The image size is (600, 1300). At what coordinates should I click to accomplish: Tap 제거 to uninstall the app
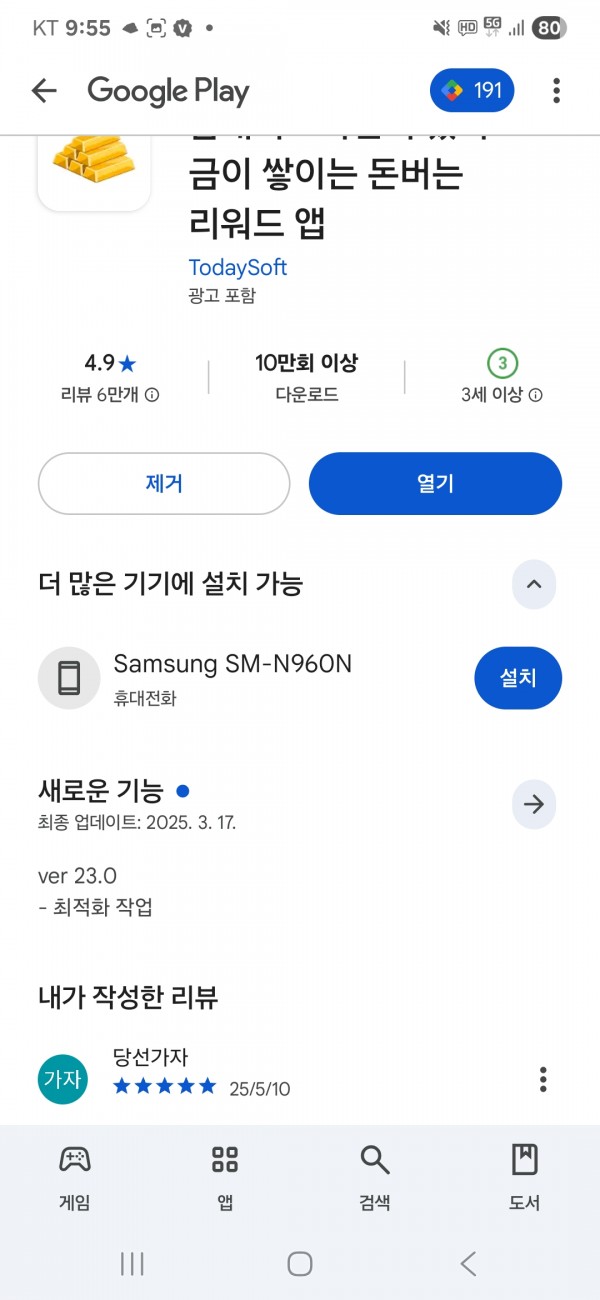(x=164, y=484)
